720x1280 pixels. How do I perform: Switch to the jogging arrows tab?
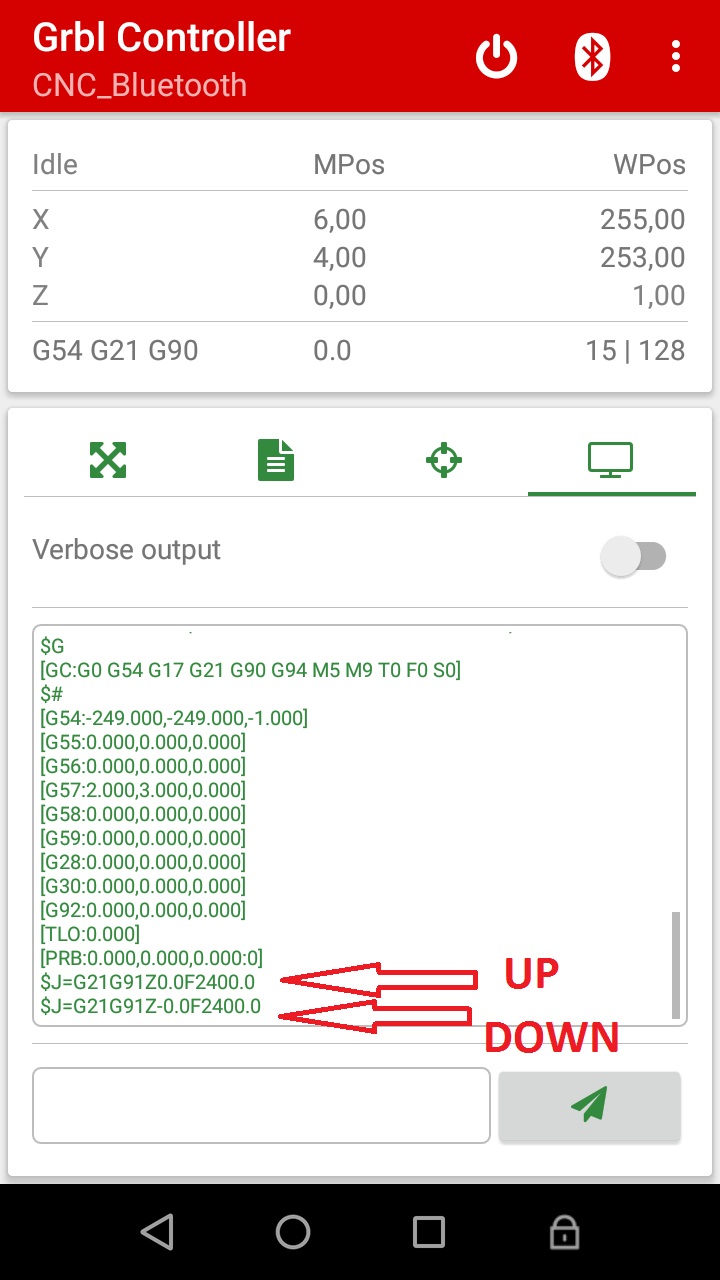108,460
